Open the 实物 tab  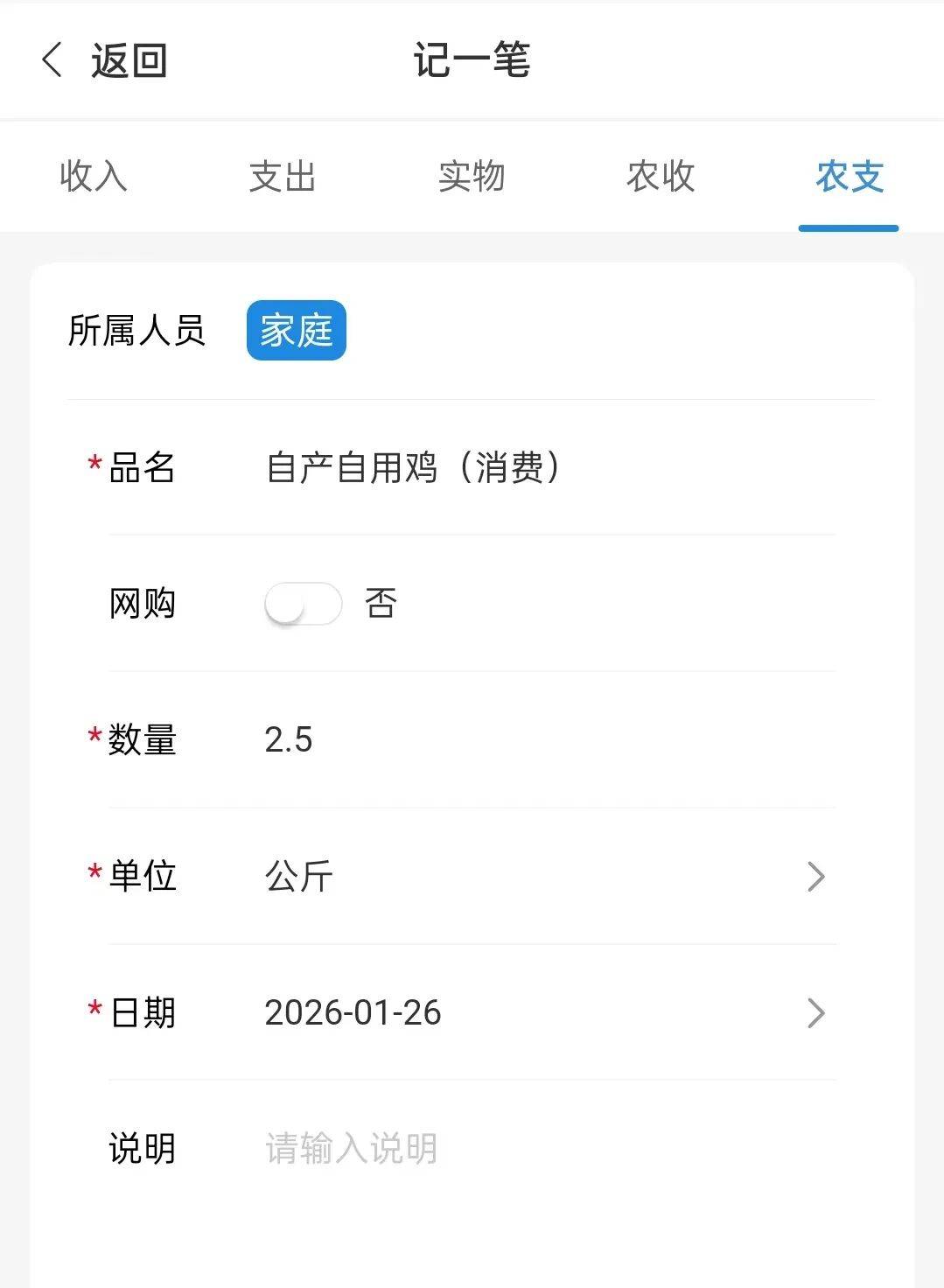[472, 176]
